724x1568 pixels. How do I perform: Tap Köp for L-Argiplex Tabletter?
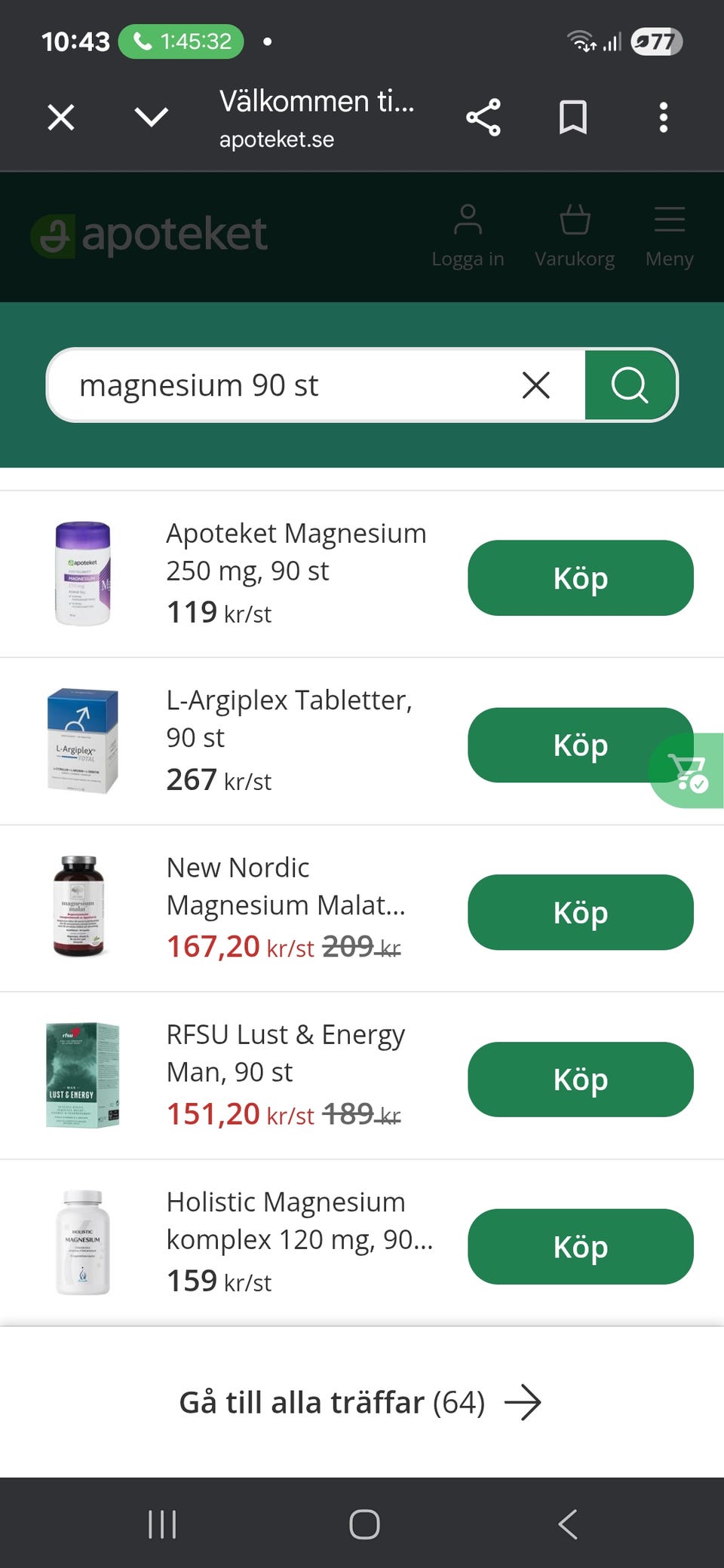point(558,746)
